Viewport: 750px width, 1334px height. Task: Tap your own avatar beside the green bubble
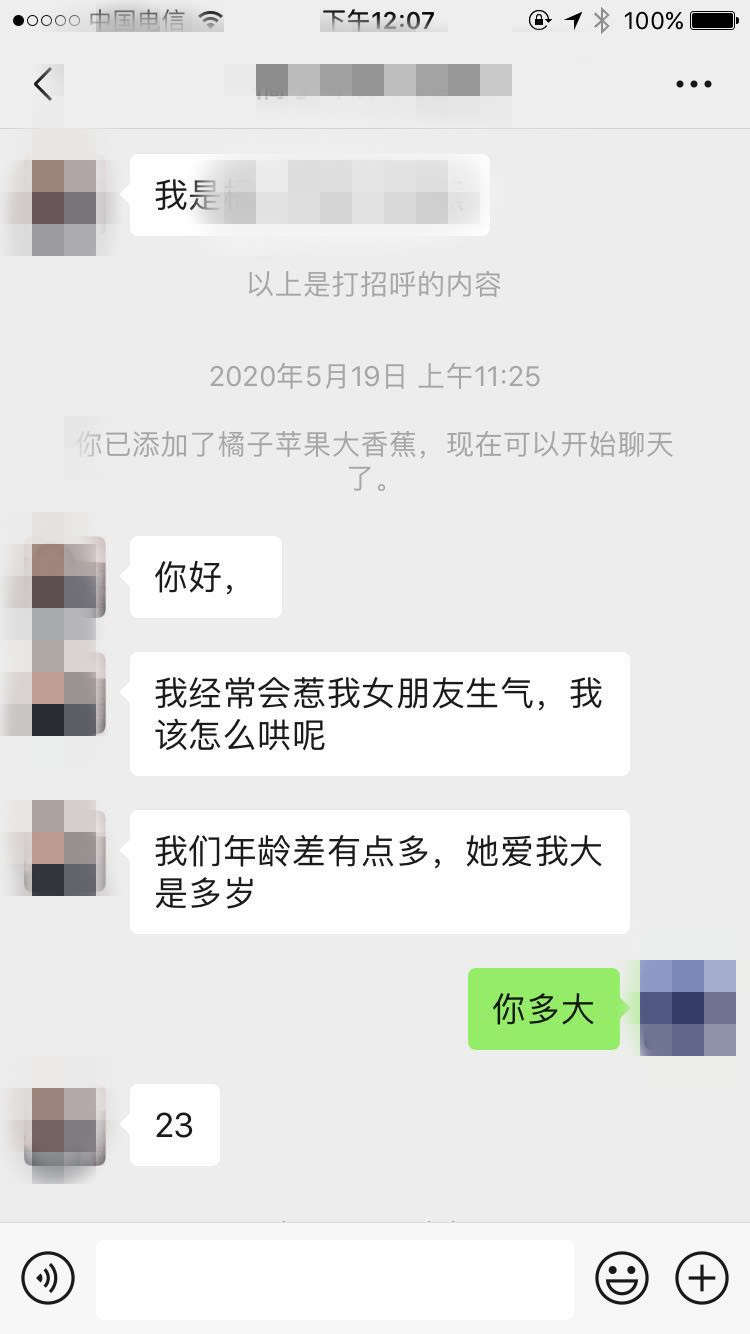click(x=686, y=1008)
